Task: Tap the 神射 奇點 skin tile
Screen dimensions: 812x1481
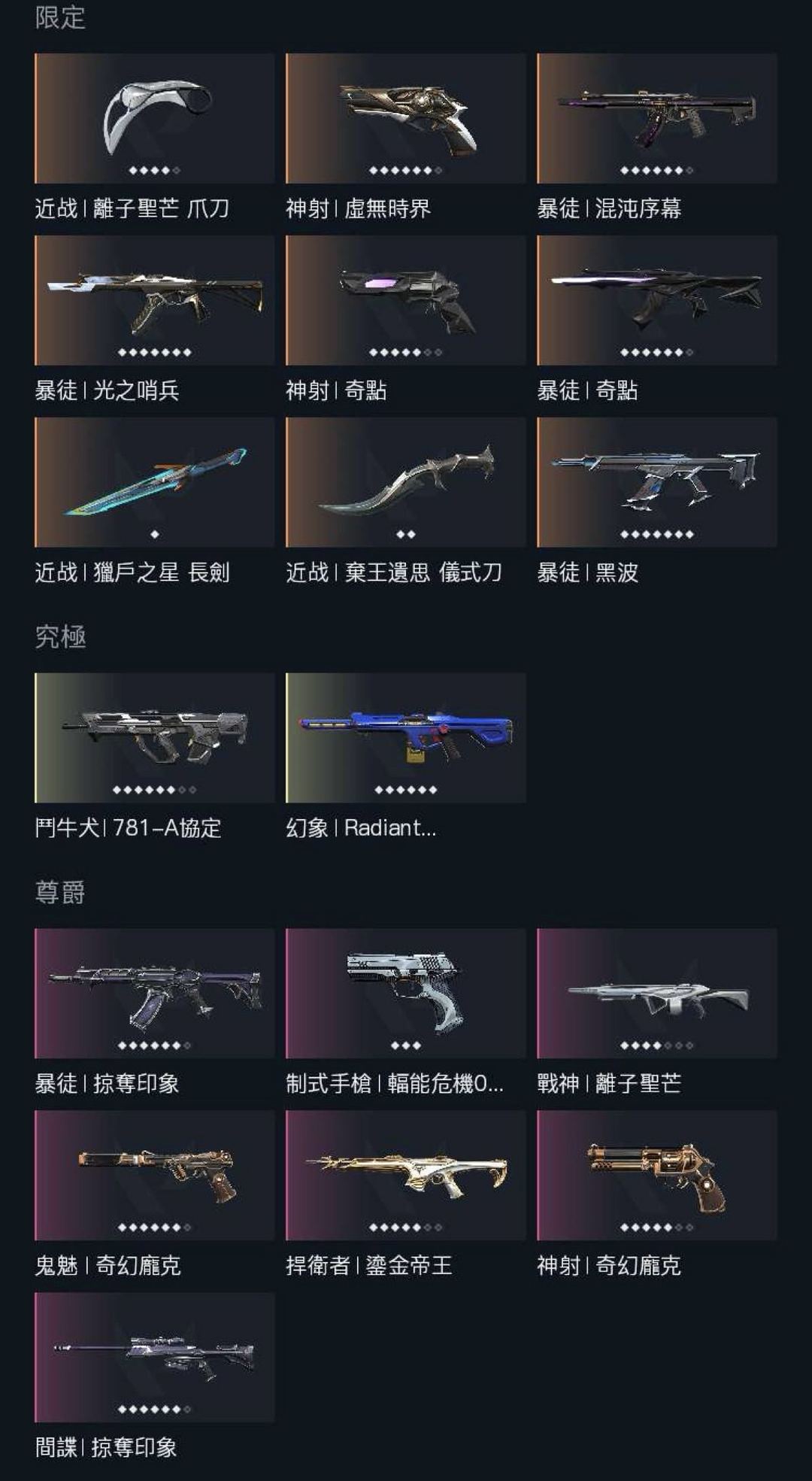Action: pos(405,300)
